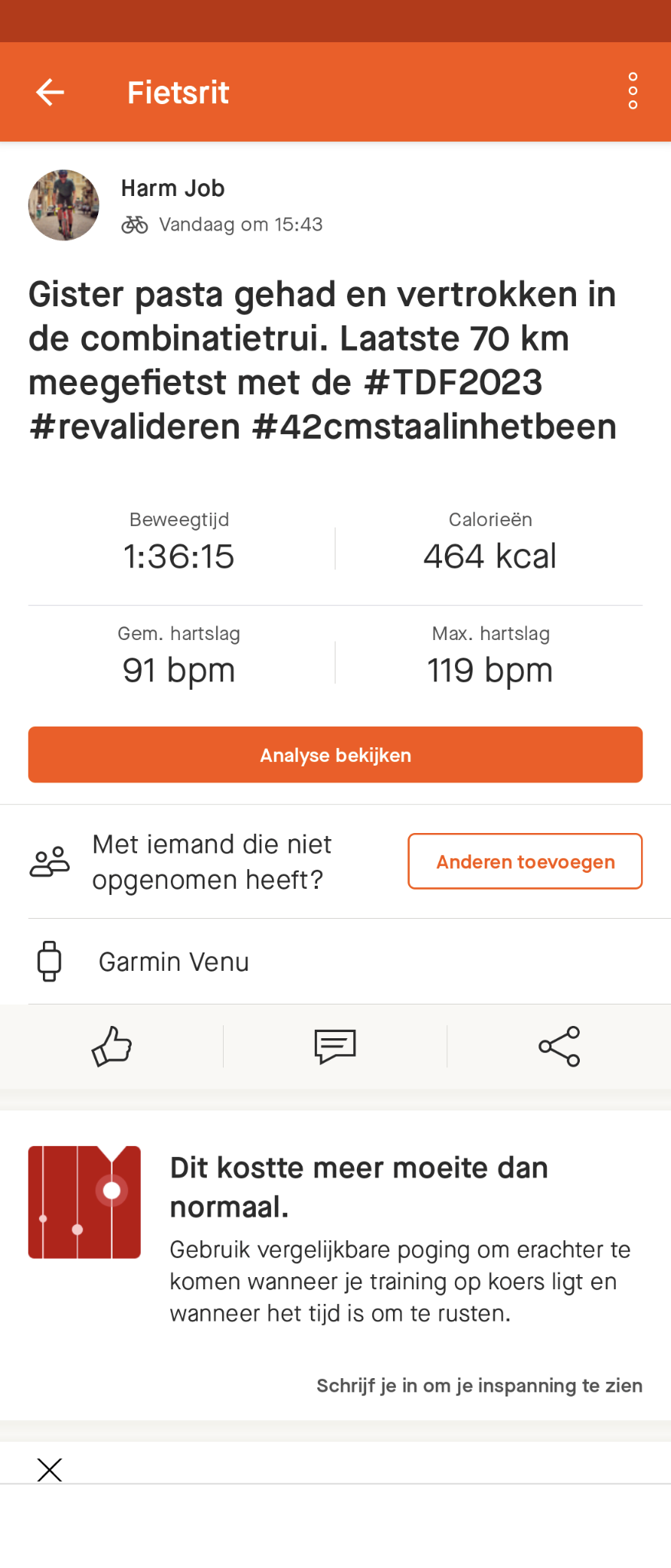Open the three-dot overflow menu

tap(633, 91)
